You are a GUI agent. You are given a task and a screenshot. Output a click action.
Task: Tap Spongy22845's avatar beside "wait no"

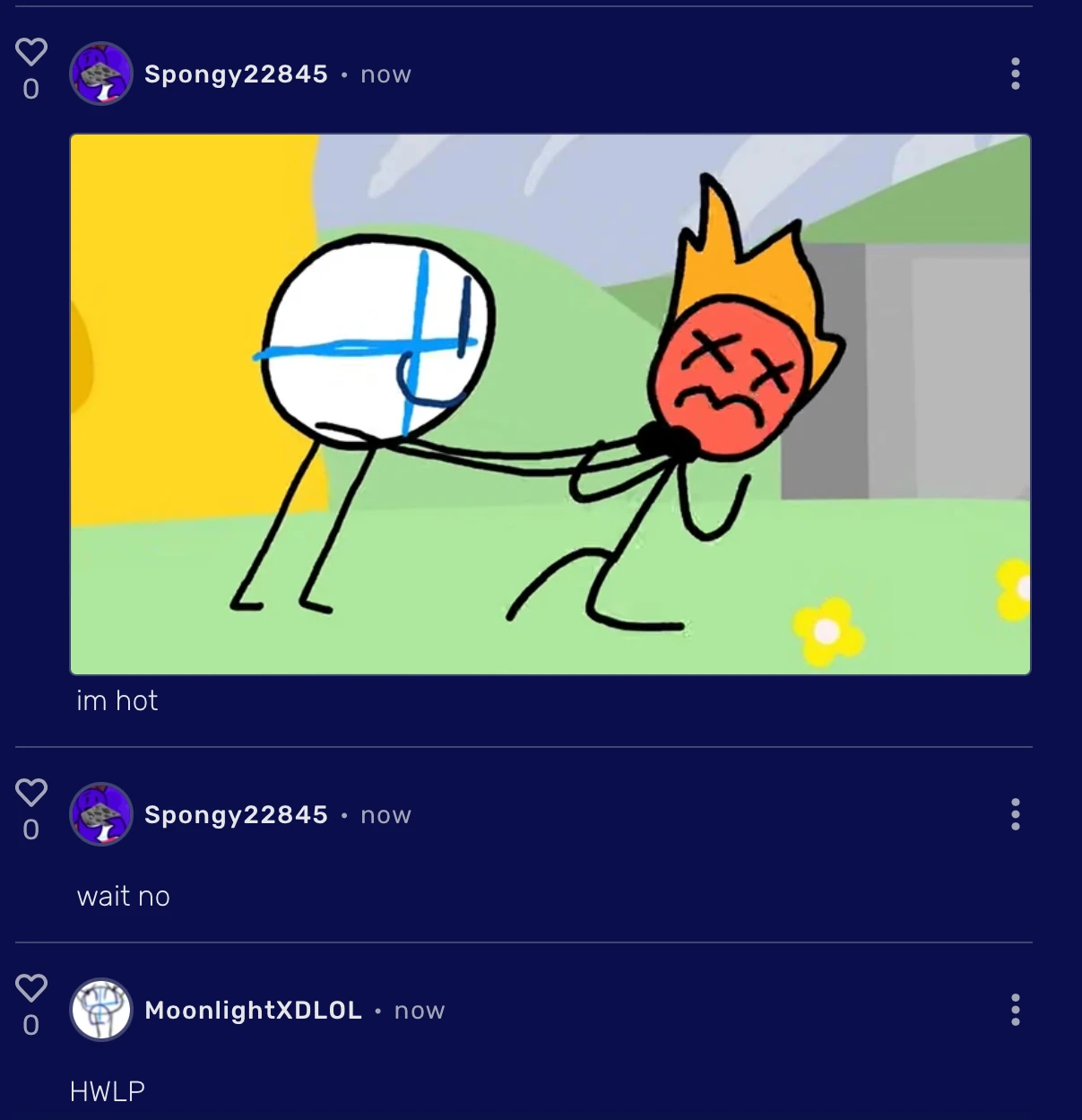(101, 814)
